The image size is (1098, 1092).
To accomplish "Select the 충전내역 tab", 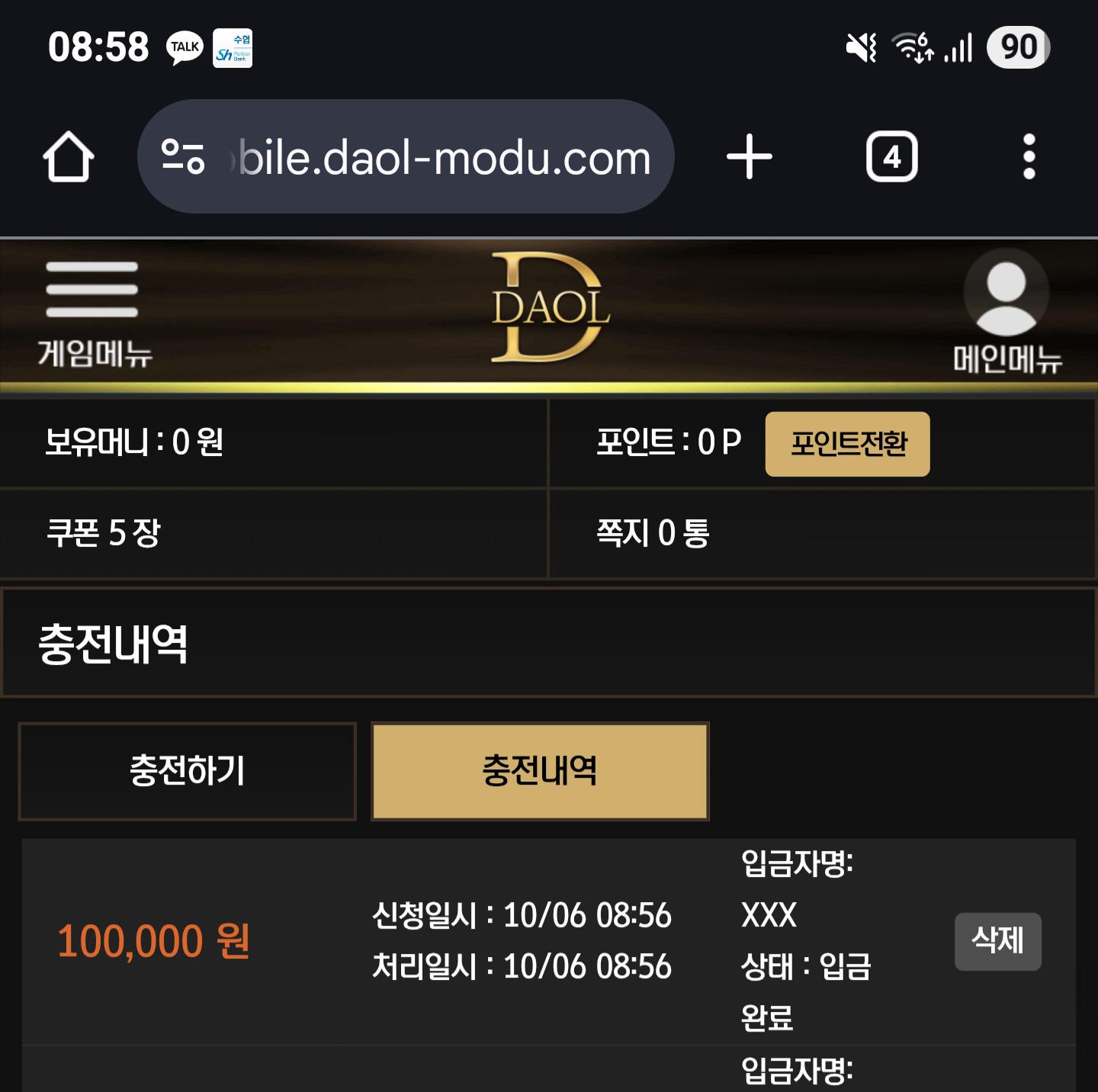I will click(540, 771).
